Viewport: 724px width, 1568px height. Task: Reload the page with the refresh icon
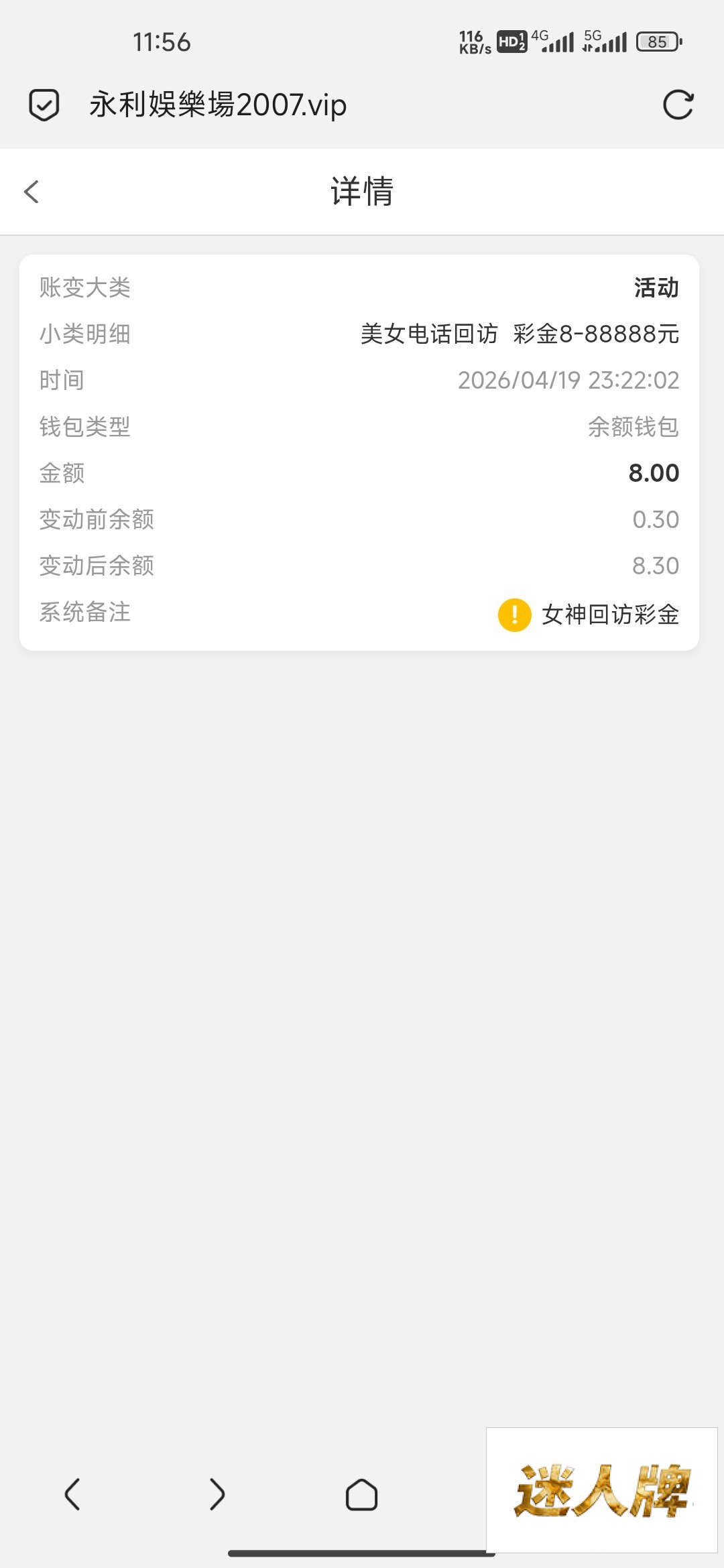click(x=678, y=105)
